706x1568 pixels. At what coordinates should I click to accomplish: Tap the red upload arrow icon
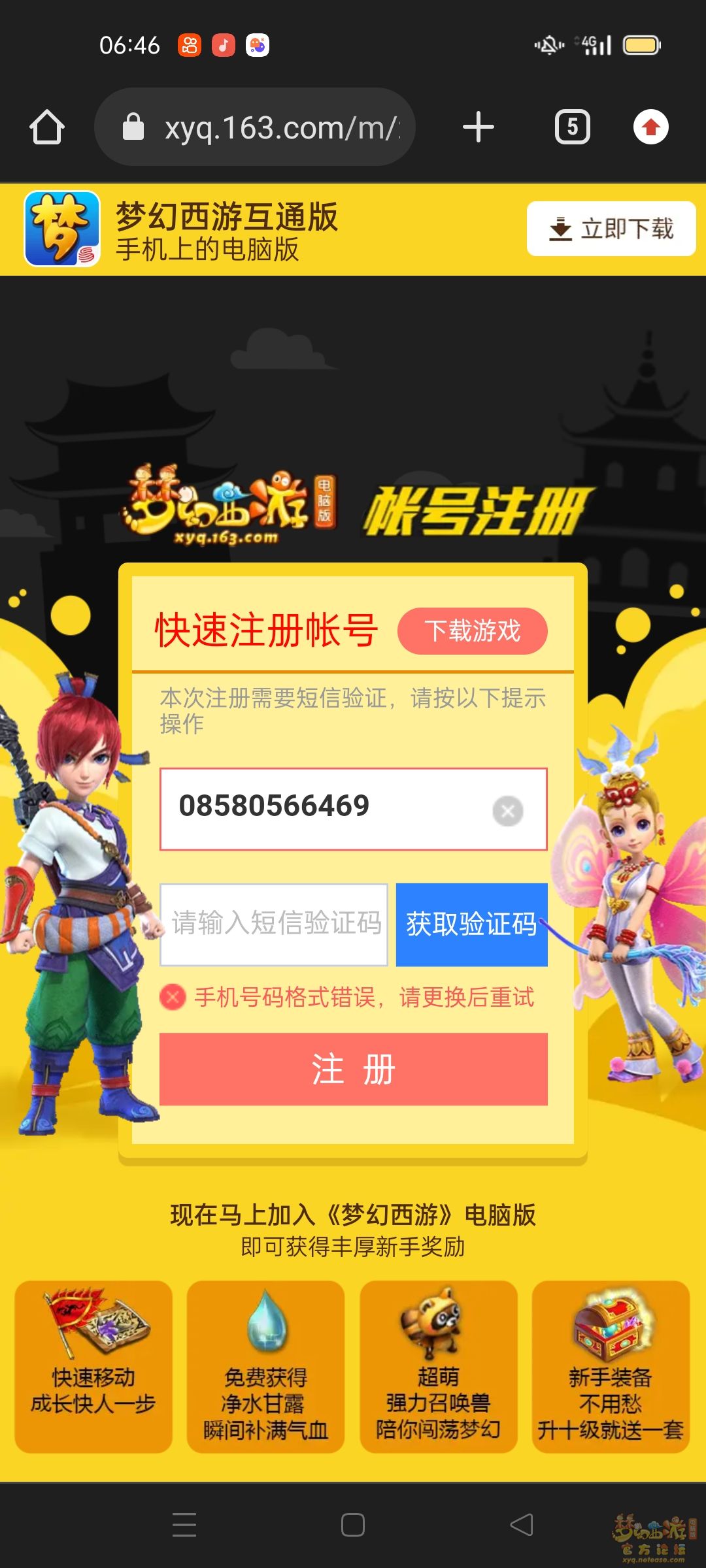[650, 127]
